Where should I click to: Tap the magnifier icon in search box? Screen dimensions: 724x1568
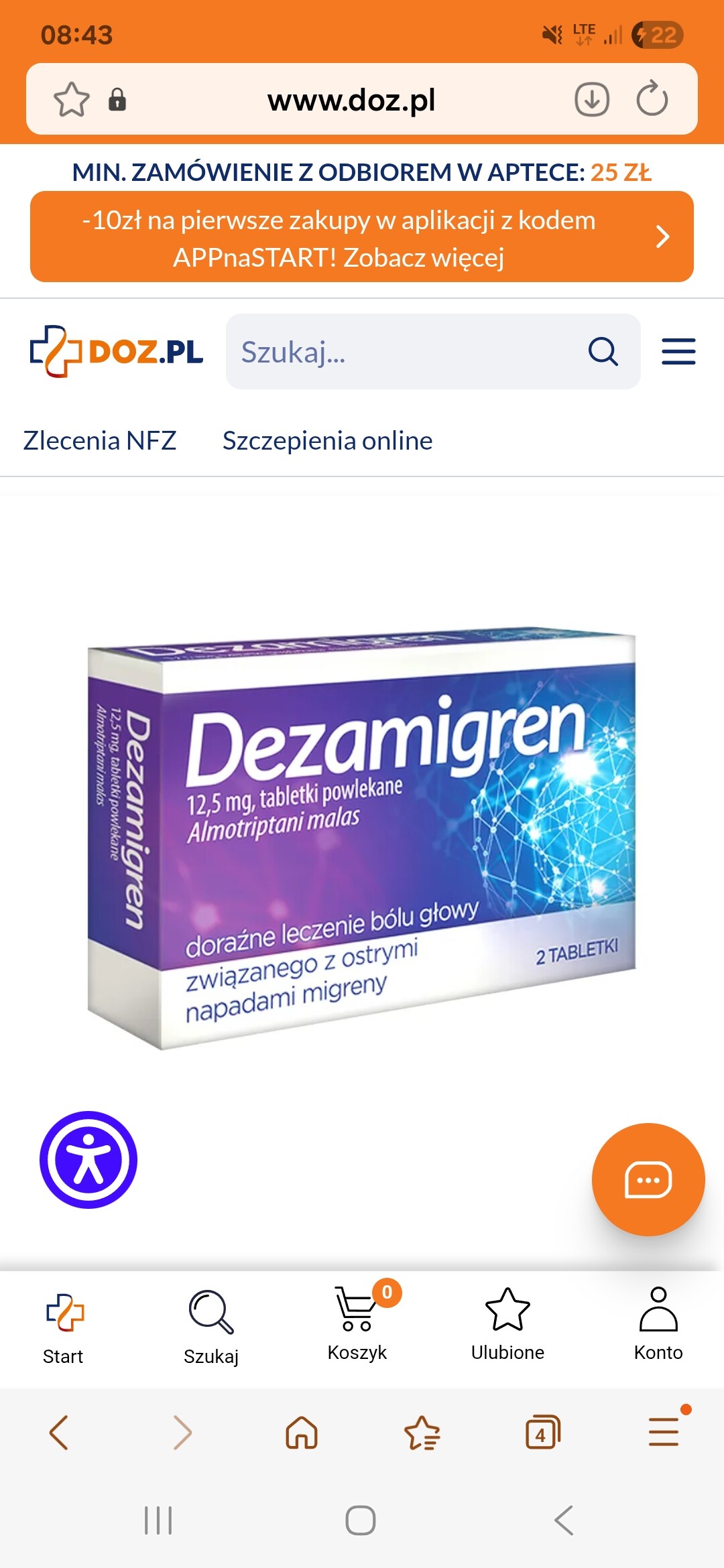coord(603,352)
